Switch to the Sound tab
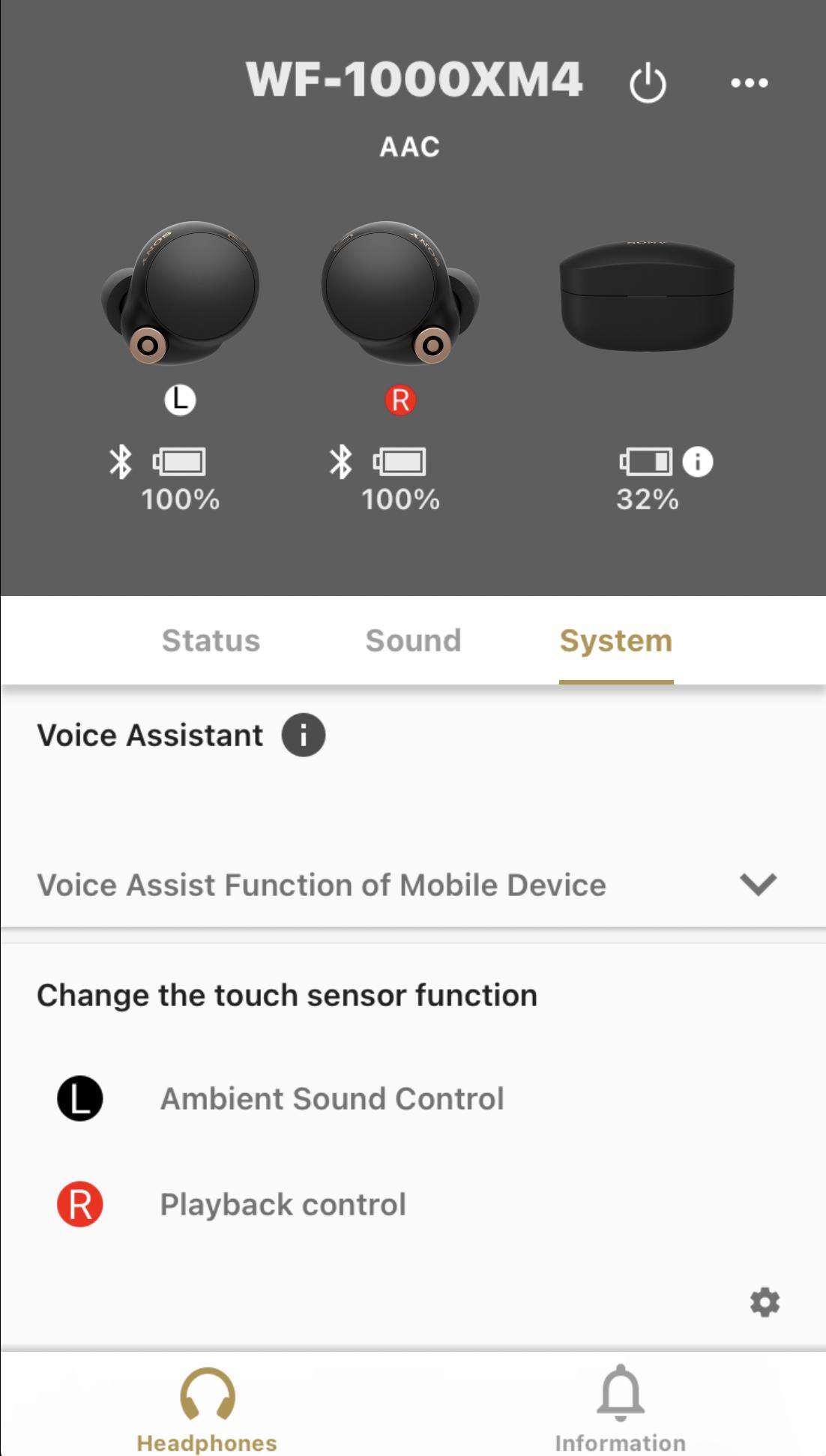 [x=413, y=641]
